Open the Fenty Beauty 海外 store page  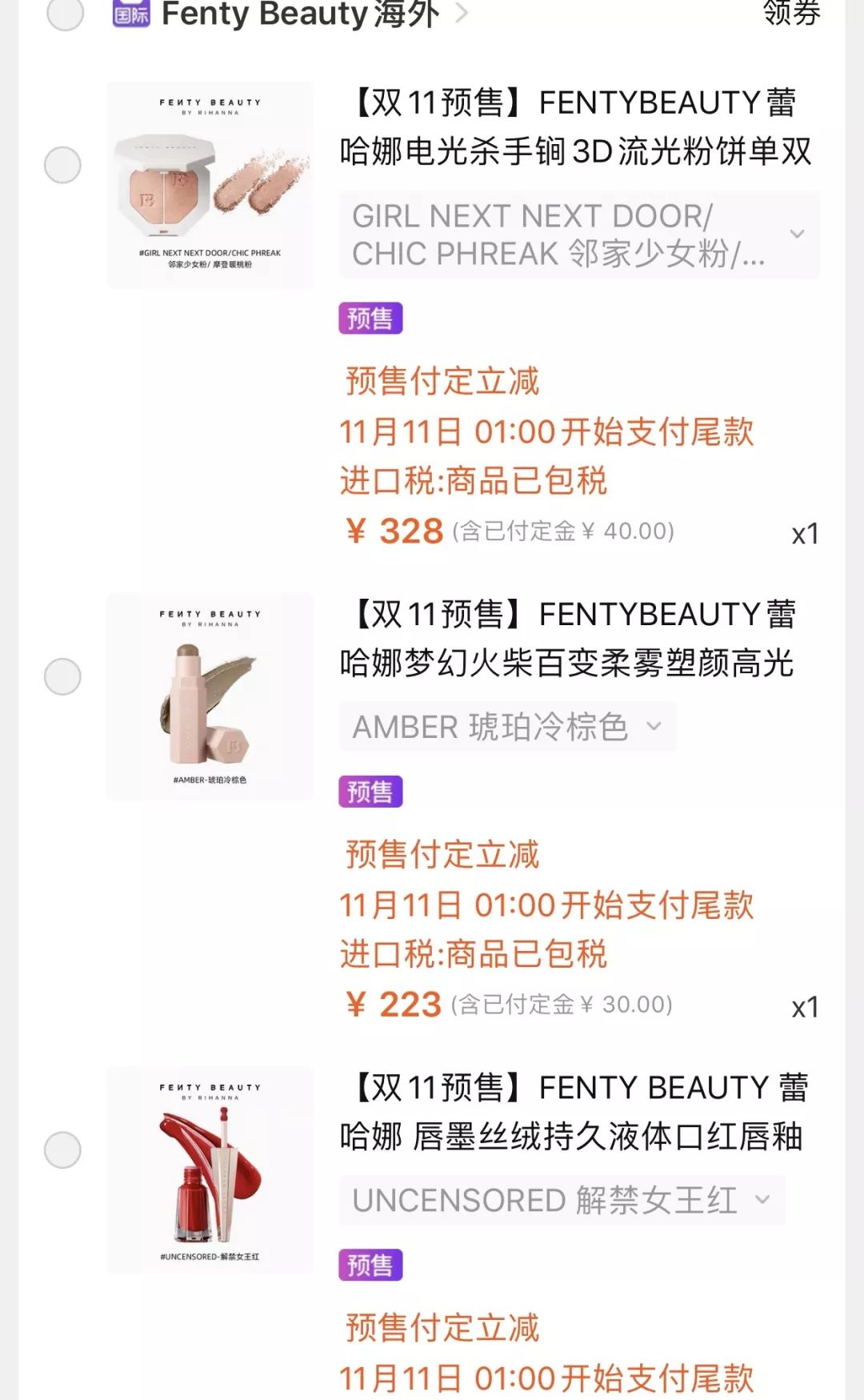296,14
